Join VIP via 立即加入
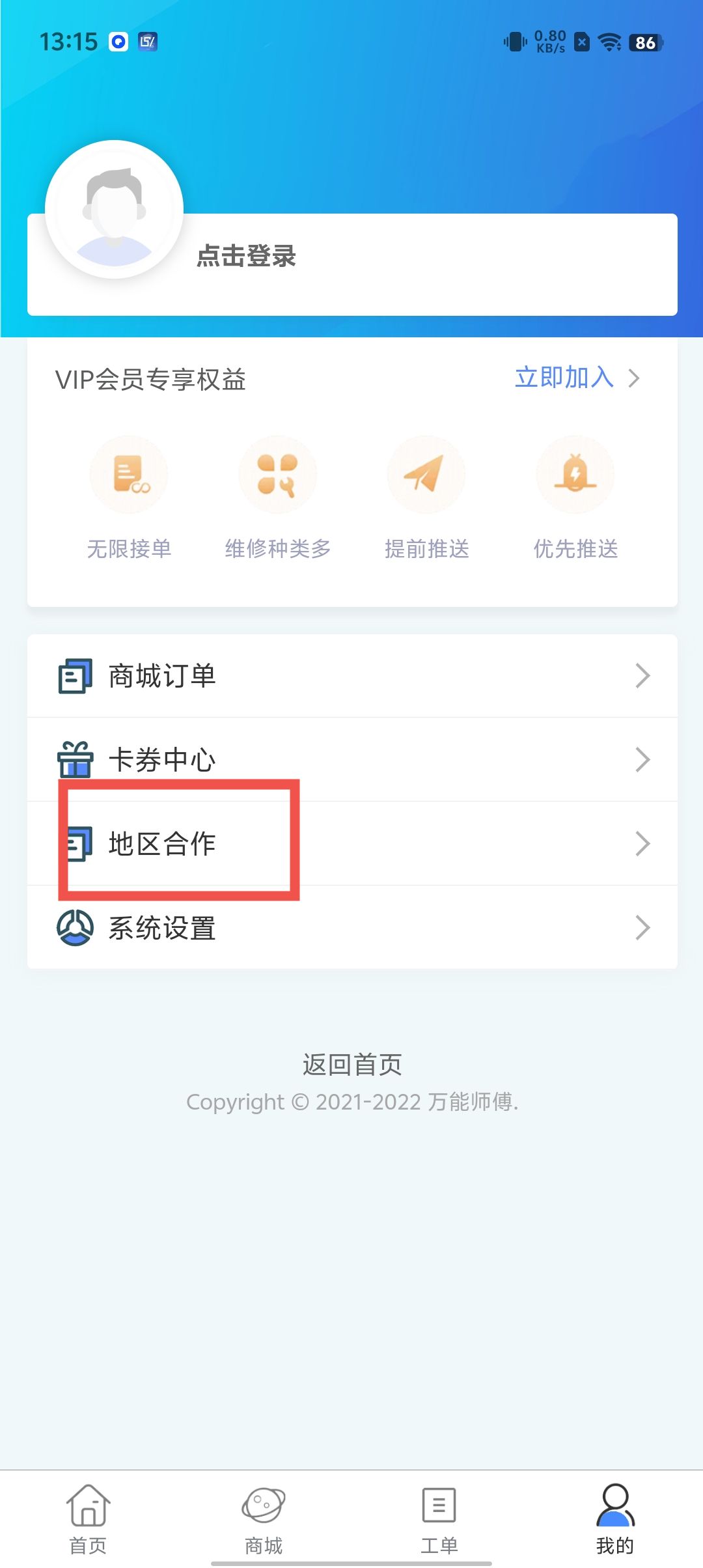Screen dimensions: 703x1568 point(576,378)
